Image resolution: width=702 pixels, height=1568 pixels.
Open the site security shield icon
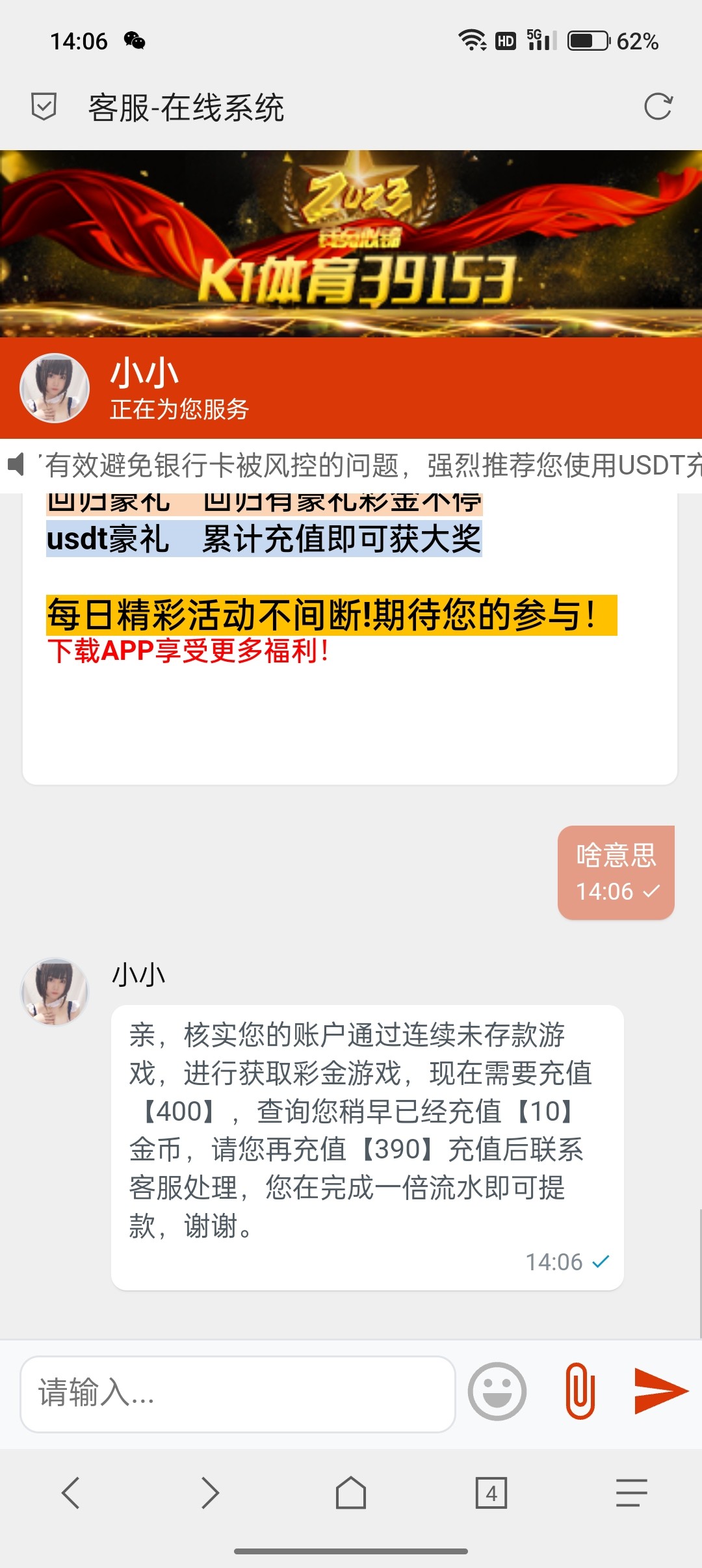coord(44,107)
